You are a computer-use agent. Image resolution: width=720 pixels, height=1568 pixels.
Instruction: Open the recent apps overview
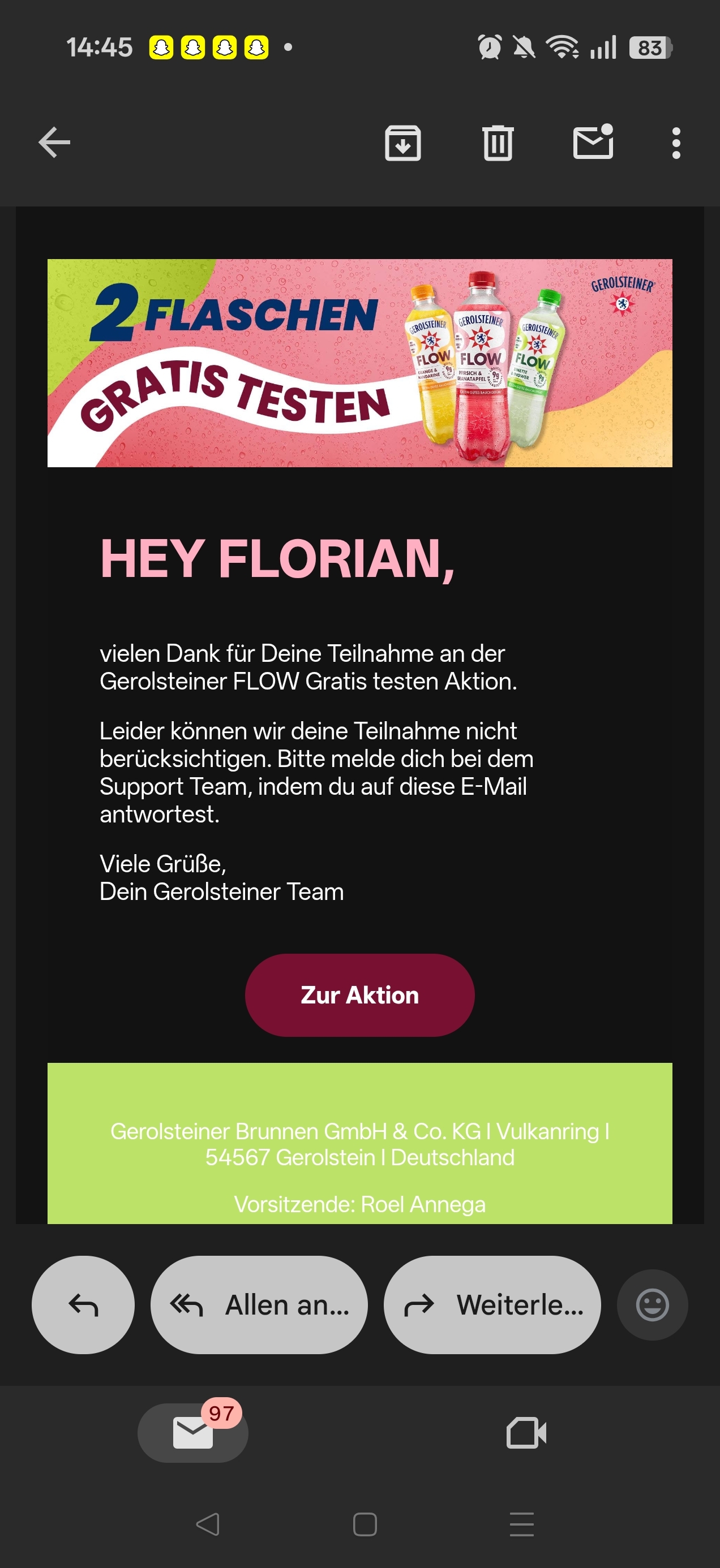pos(521,1523)
